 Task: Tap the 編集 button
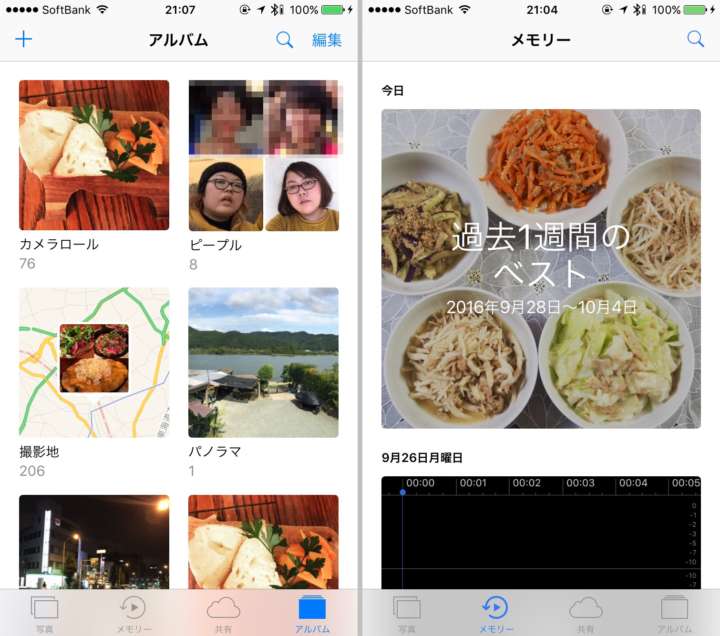pos(327,40)
